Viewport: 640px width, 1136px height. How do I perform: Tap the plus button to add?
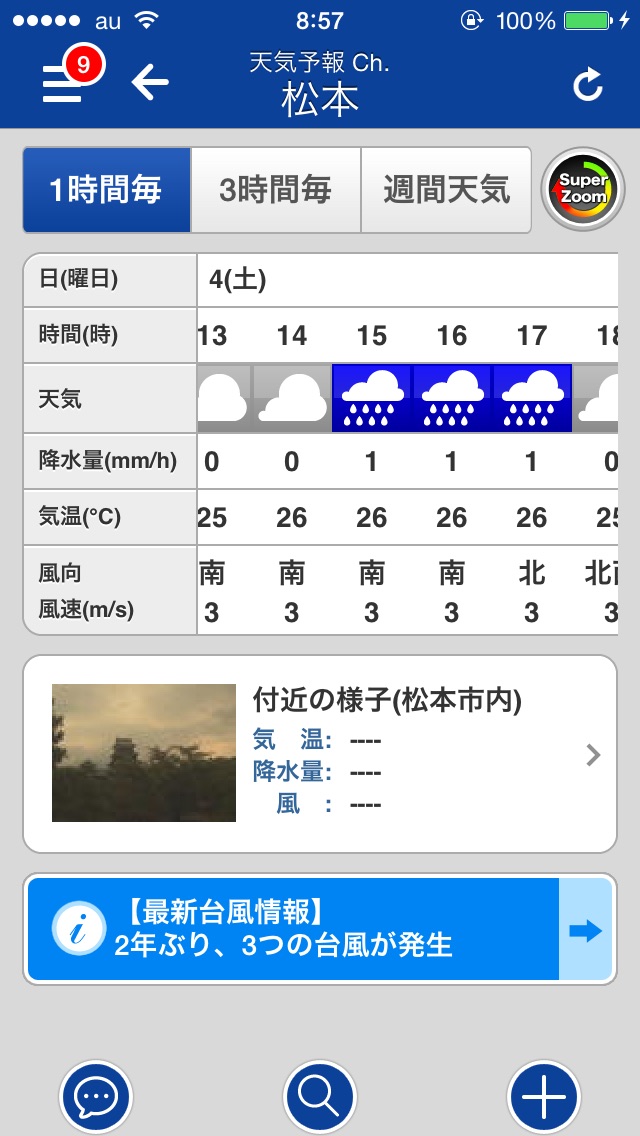coord(544,1097)
